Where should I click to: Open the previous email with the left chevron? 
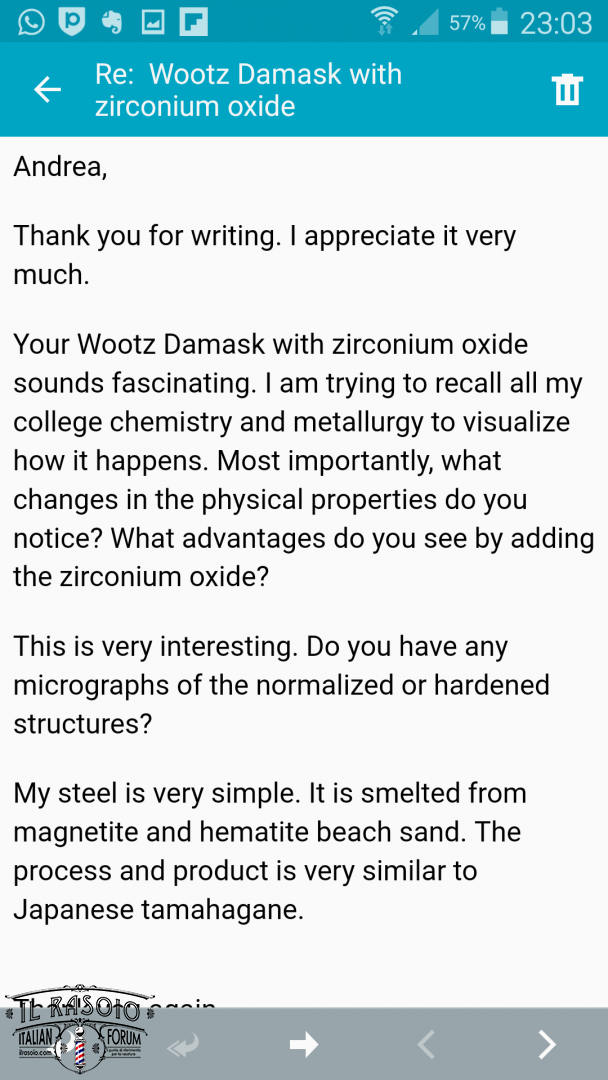426,1045
